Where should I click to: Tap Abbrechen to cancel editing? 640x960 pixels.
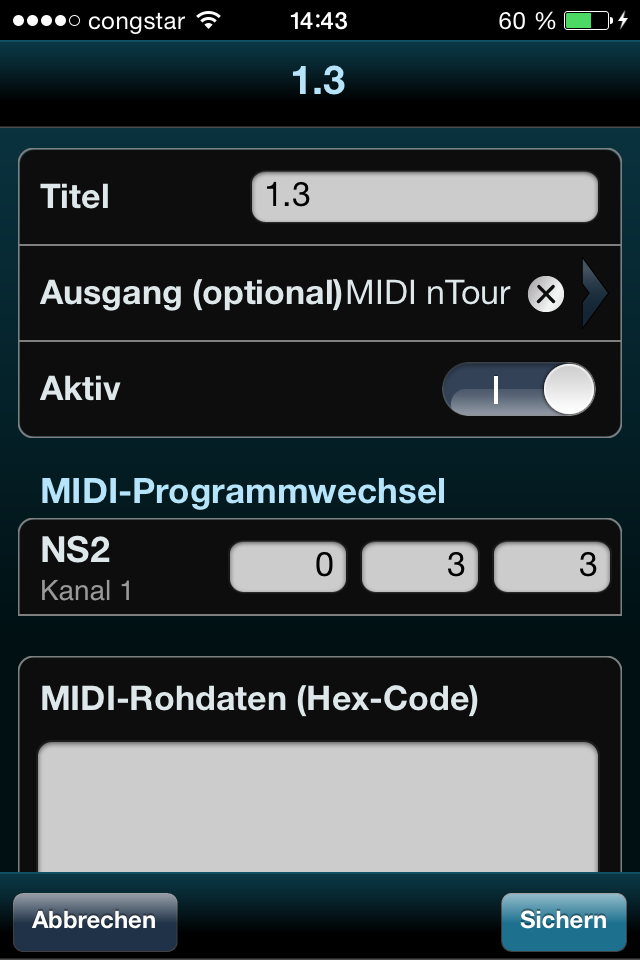coord(95,920)
